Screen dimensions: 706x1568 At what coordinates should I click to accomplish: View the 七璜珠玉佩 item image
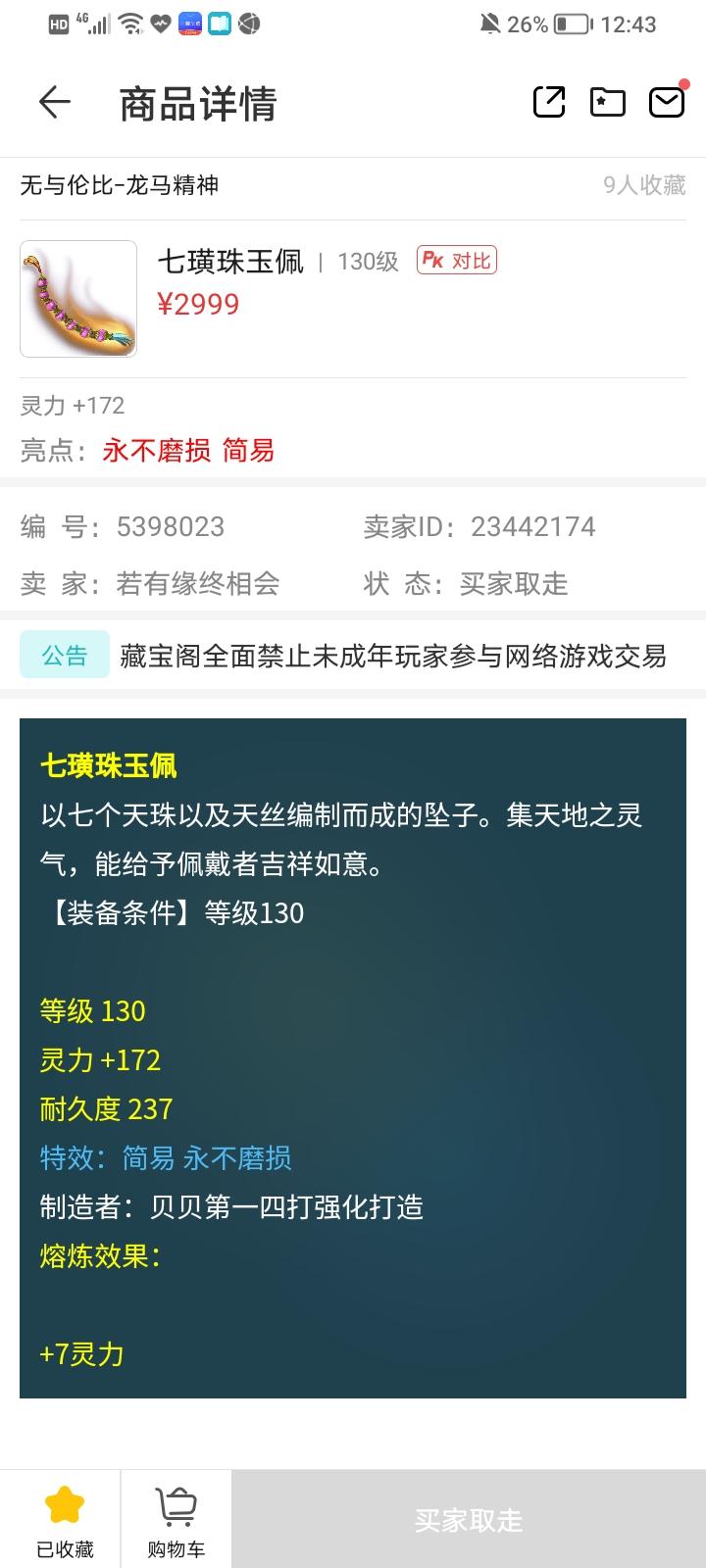click(x=78, y=299)
